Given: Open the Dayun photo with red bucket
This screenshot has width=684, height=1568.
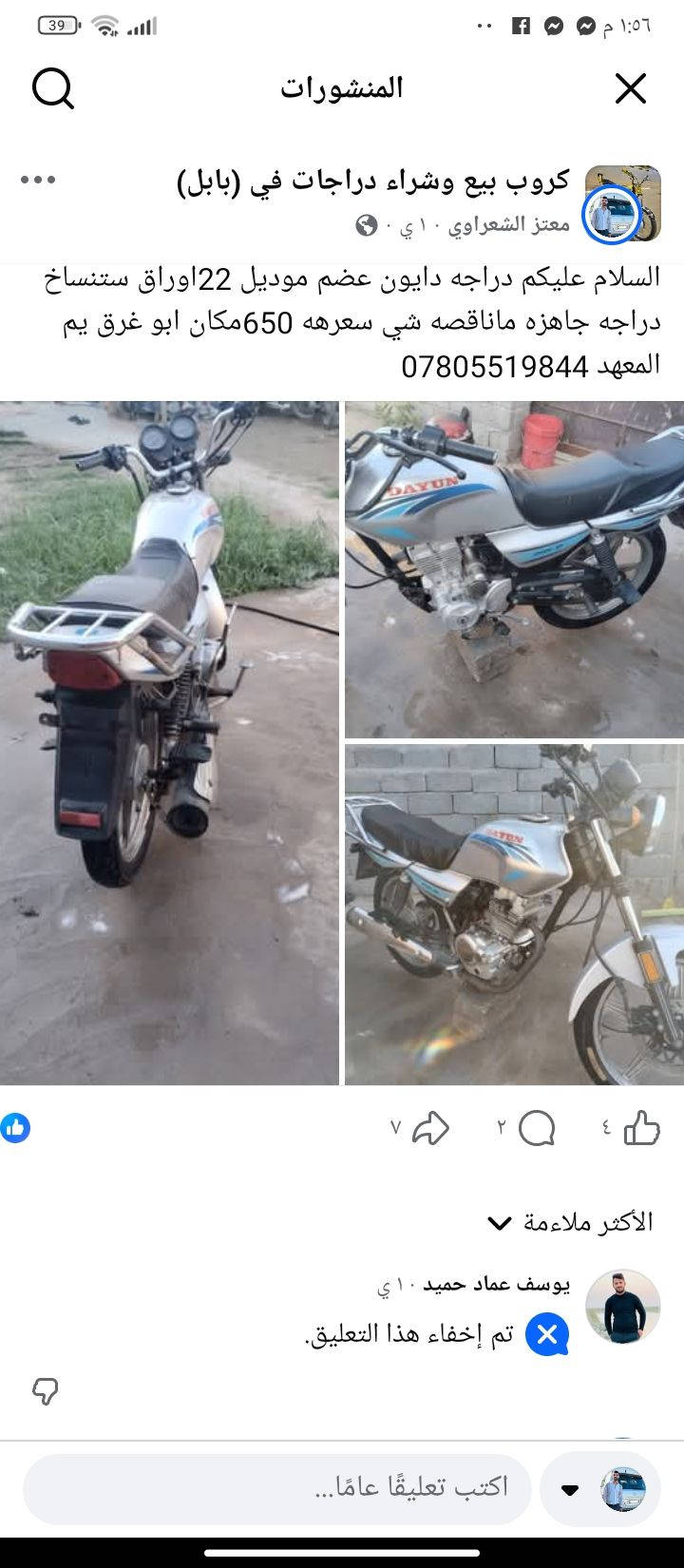Looking at the screenshot, I should [x=514, y=568].
